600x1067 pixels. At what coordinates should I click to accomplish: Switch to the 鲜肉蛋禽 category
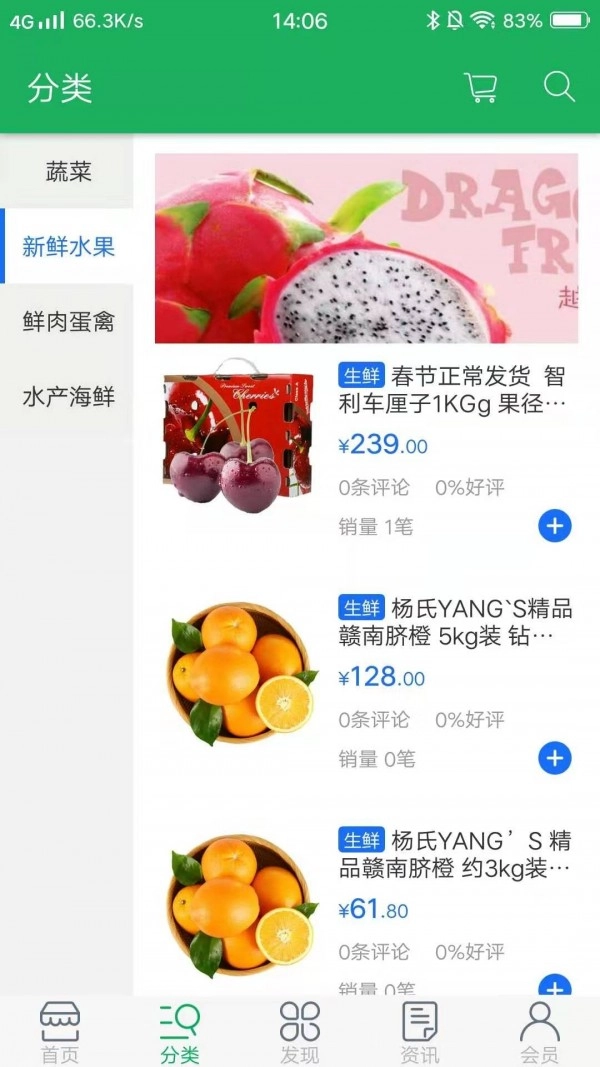[x=68, y=321]
